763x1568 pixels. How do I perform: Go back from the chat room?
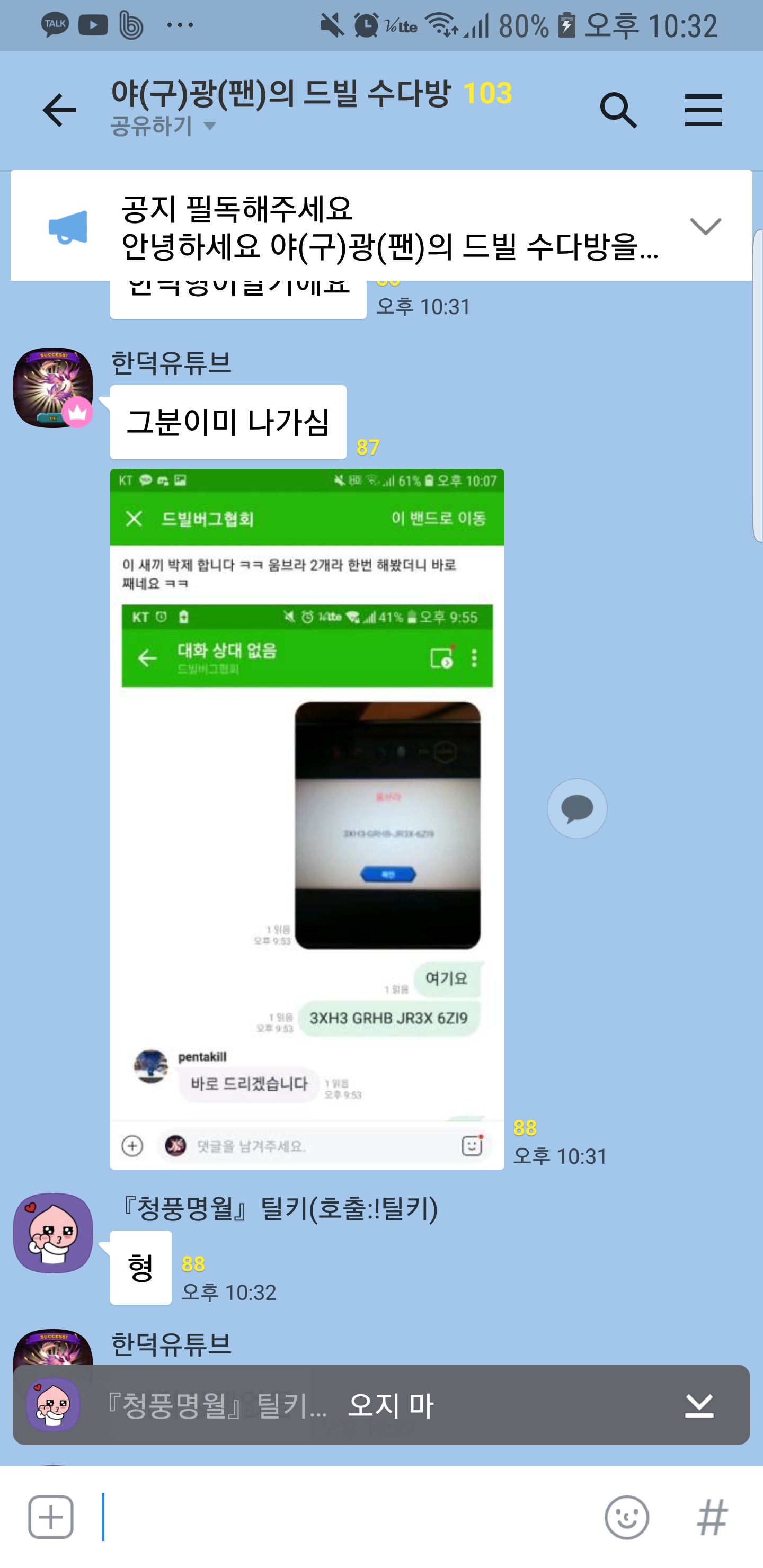click(59, 110)
